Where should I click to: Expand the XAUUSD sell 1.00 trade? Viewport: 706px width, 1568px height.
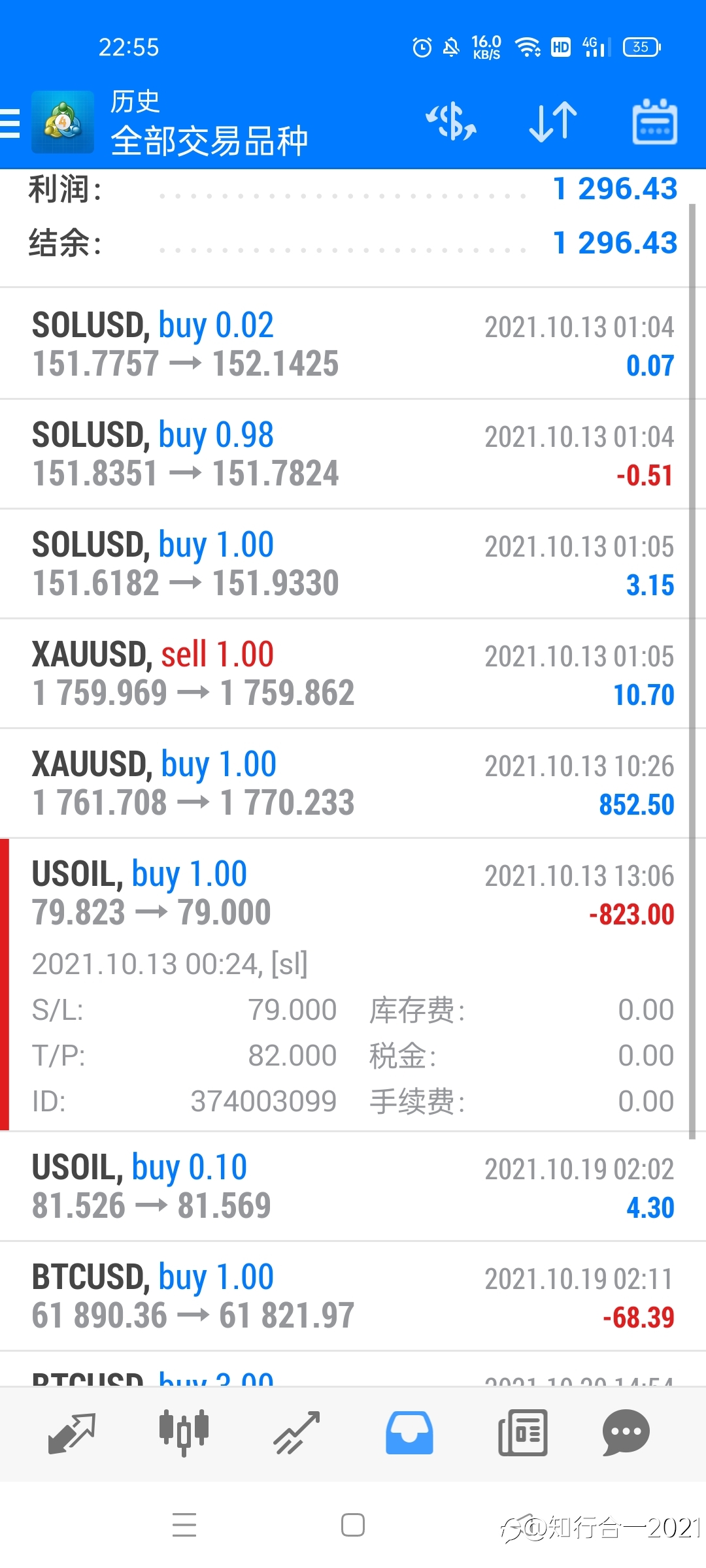pyautogui.click(x=353, y=674)
